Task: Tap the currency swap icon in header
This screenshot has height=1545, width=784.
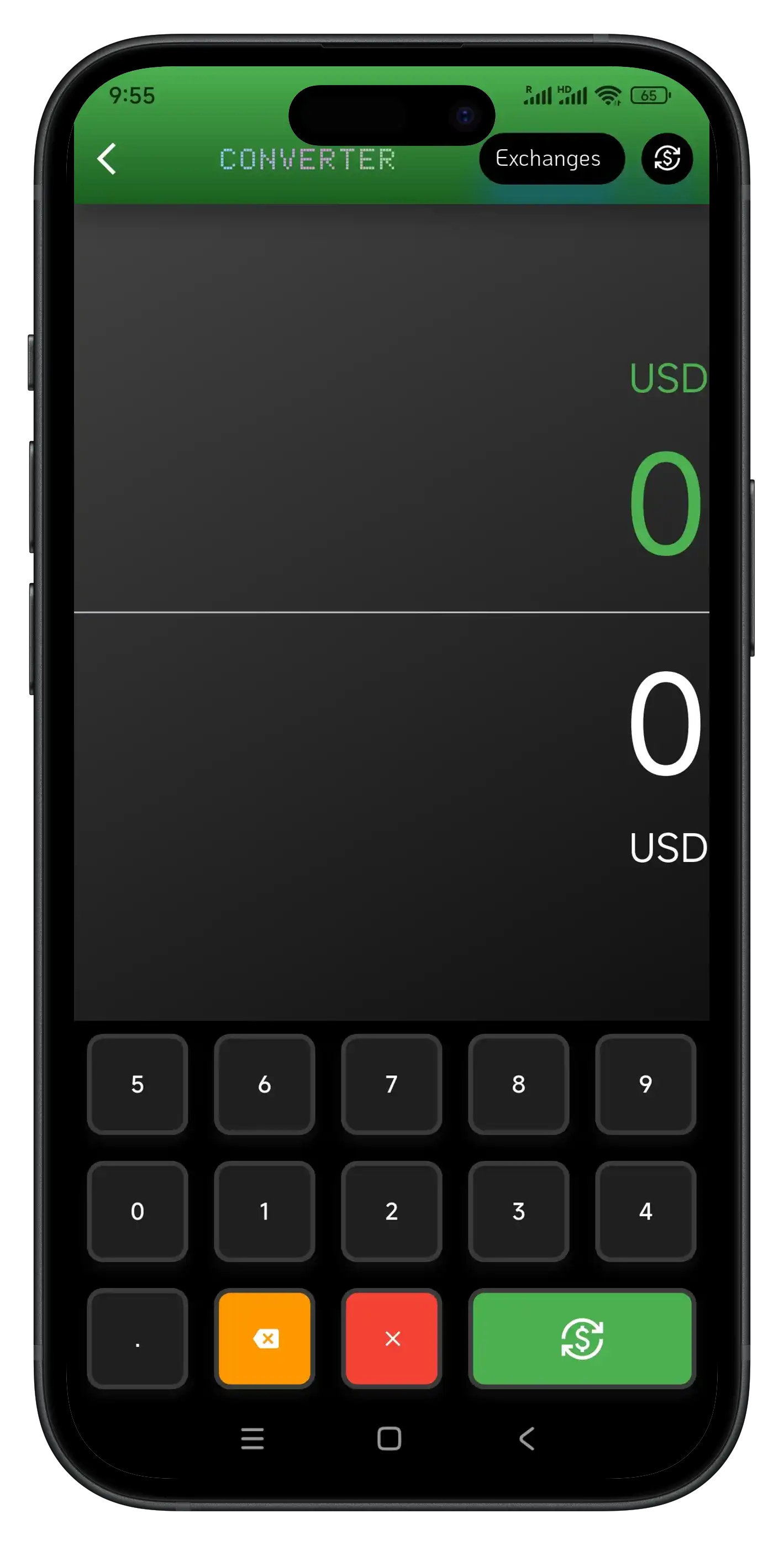Action: (667, 159)
